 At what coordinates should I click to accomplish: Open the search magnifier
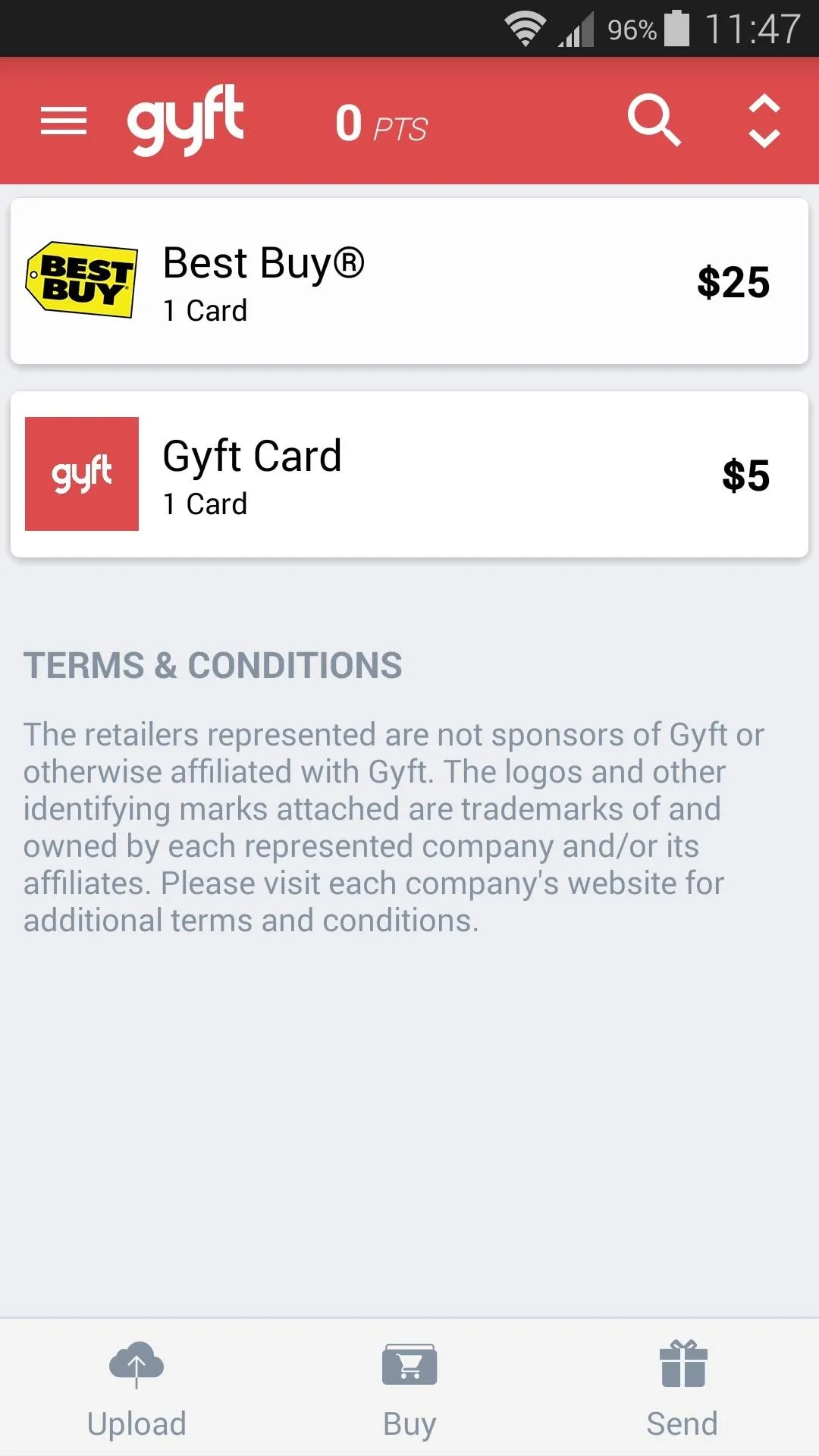pos(654,121)
